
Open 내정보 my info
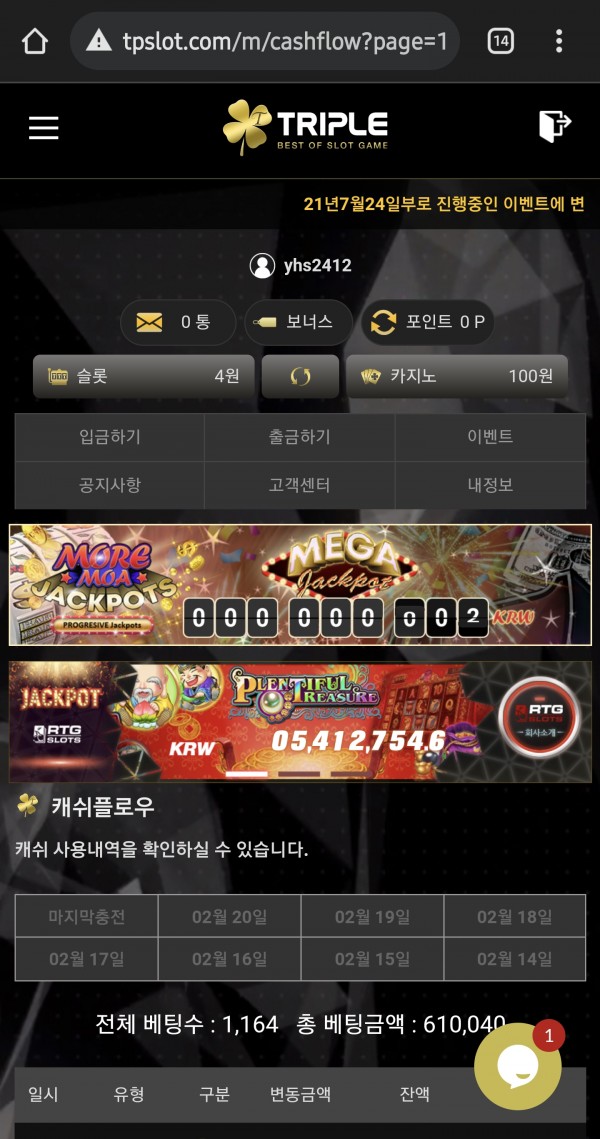point(490,485)
